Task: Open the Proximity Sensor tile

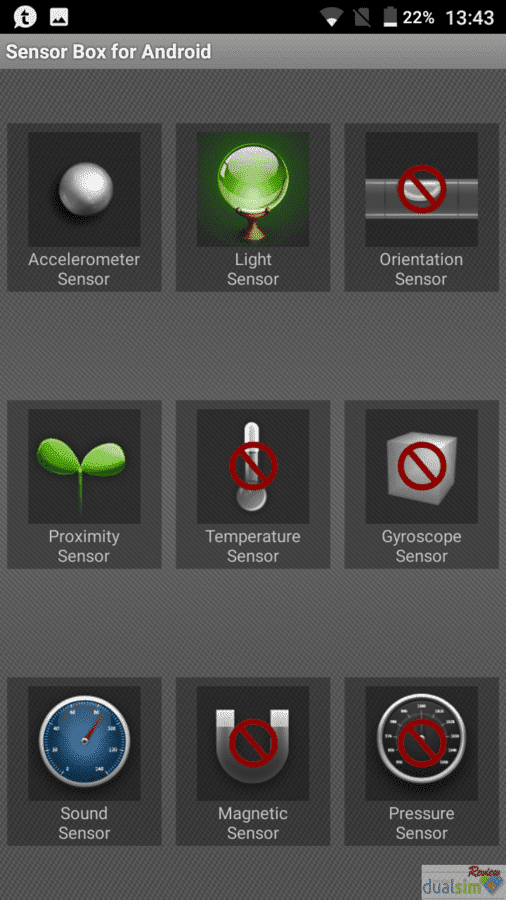Action: pyautogui.click(x=84, y=484)
